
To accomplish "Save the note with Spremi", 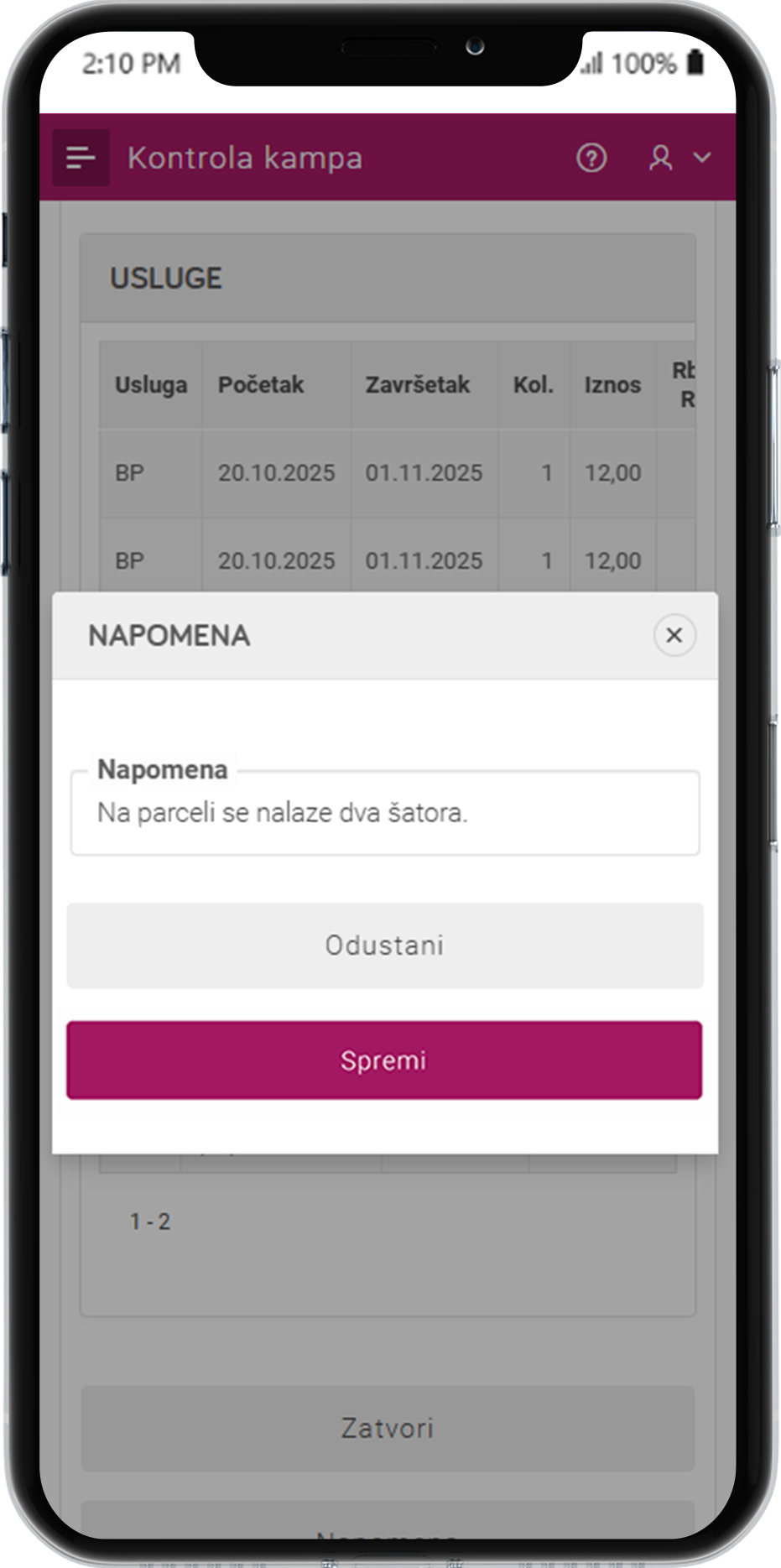I will (x=384, y=1060).
